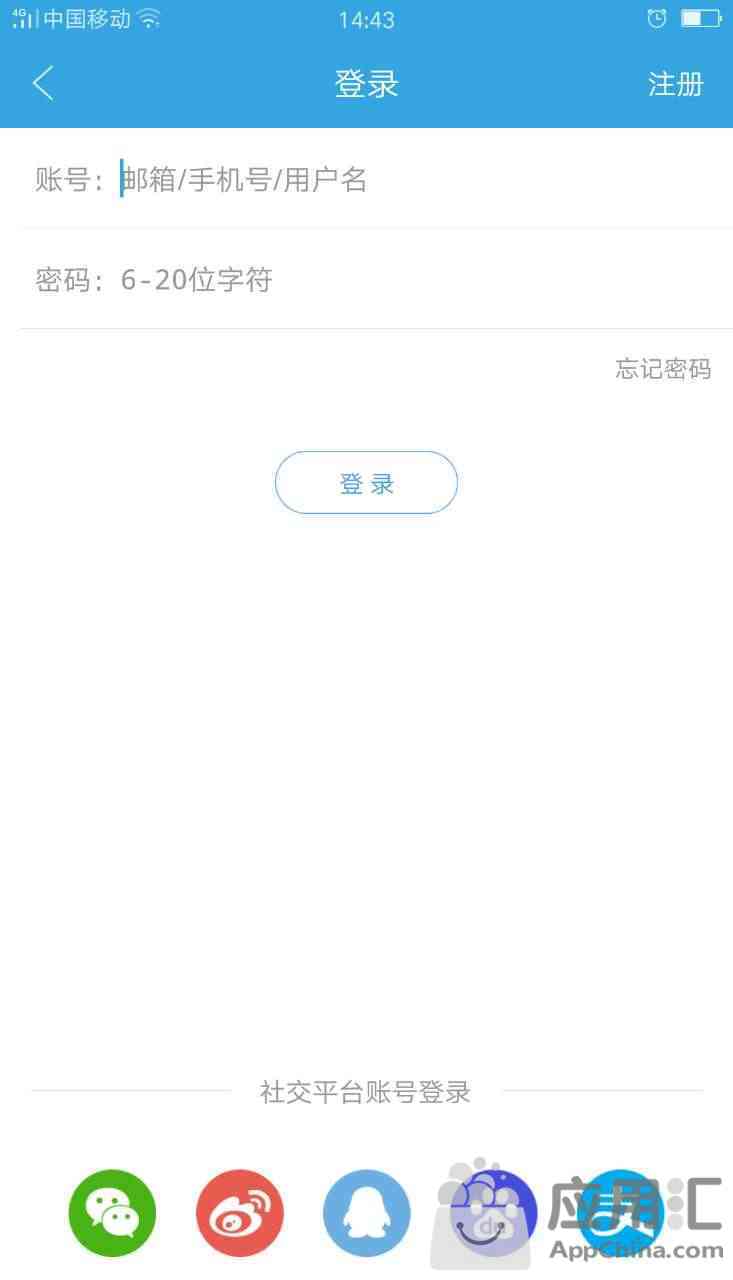Screen dimensions: 733x1280
Task: Open the 忘记密码 forgot password link
Action: pos(663,369)
